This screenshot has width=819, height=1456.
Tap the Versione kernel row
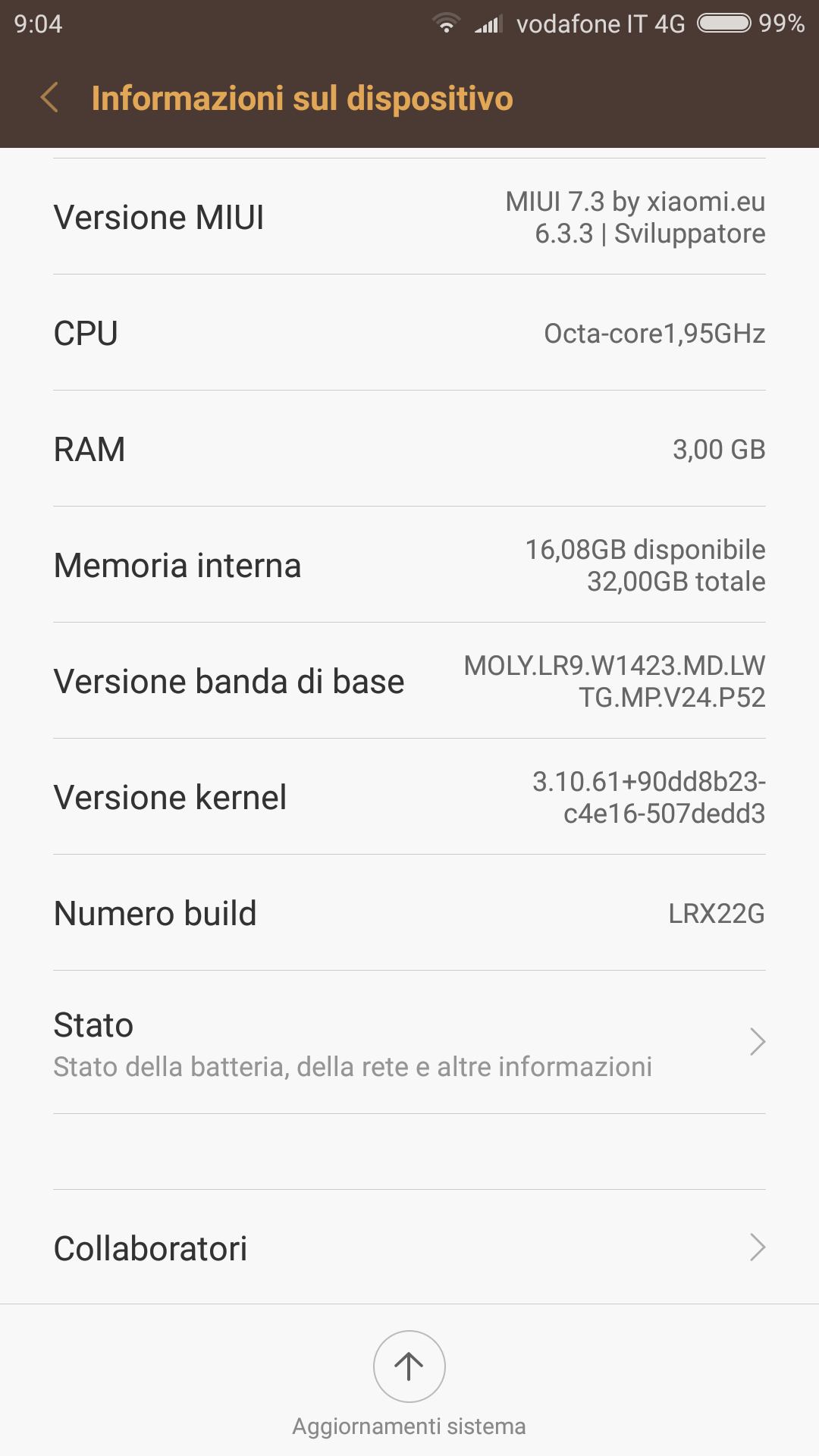pos(409,797)
